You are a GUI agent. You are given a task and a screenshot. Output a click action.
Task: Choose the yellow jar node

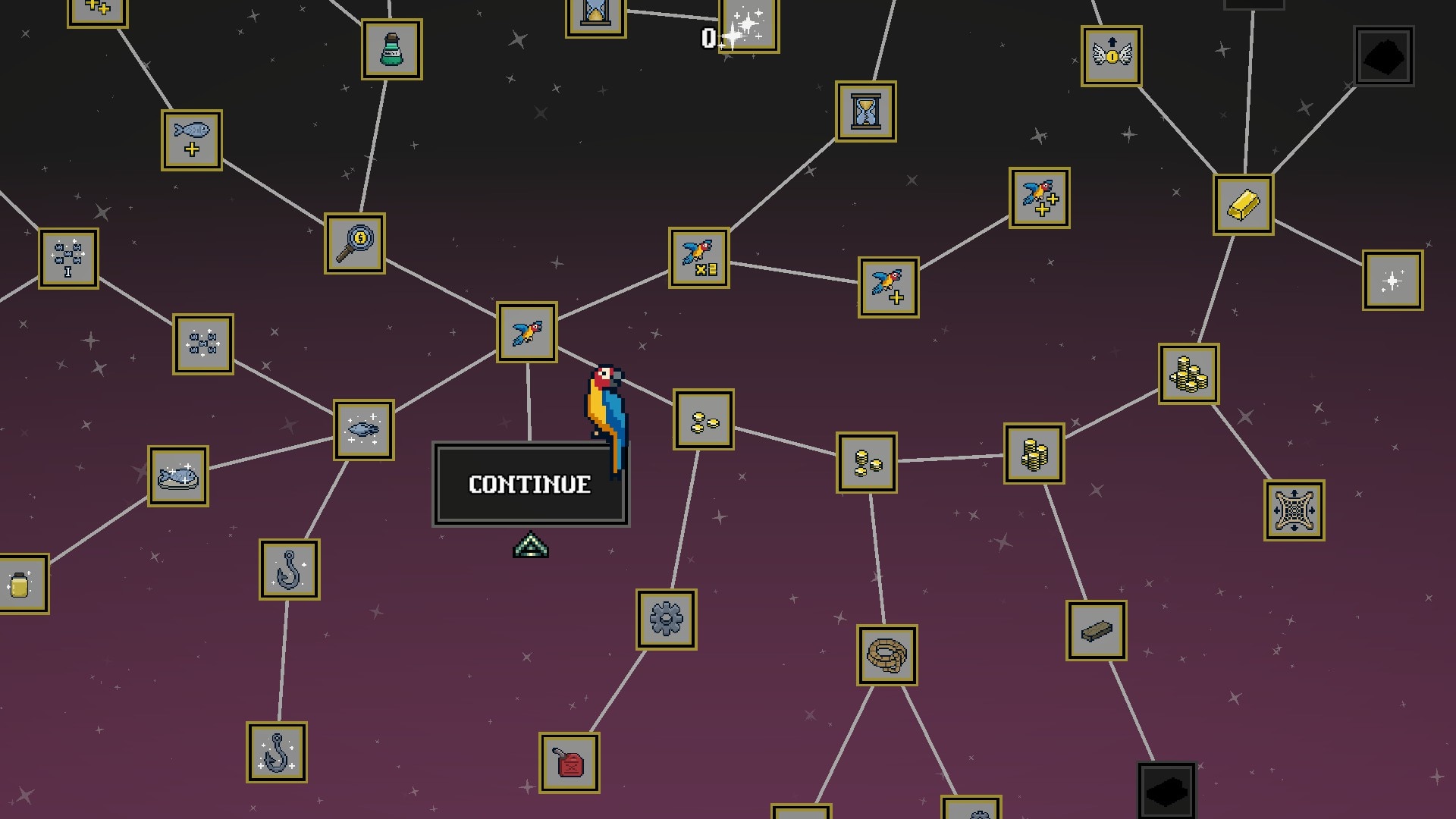[x=20, y=584]
